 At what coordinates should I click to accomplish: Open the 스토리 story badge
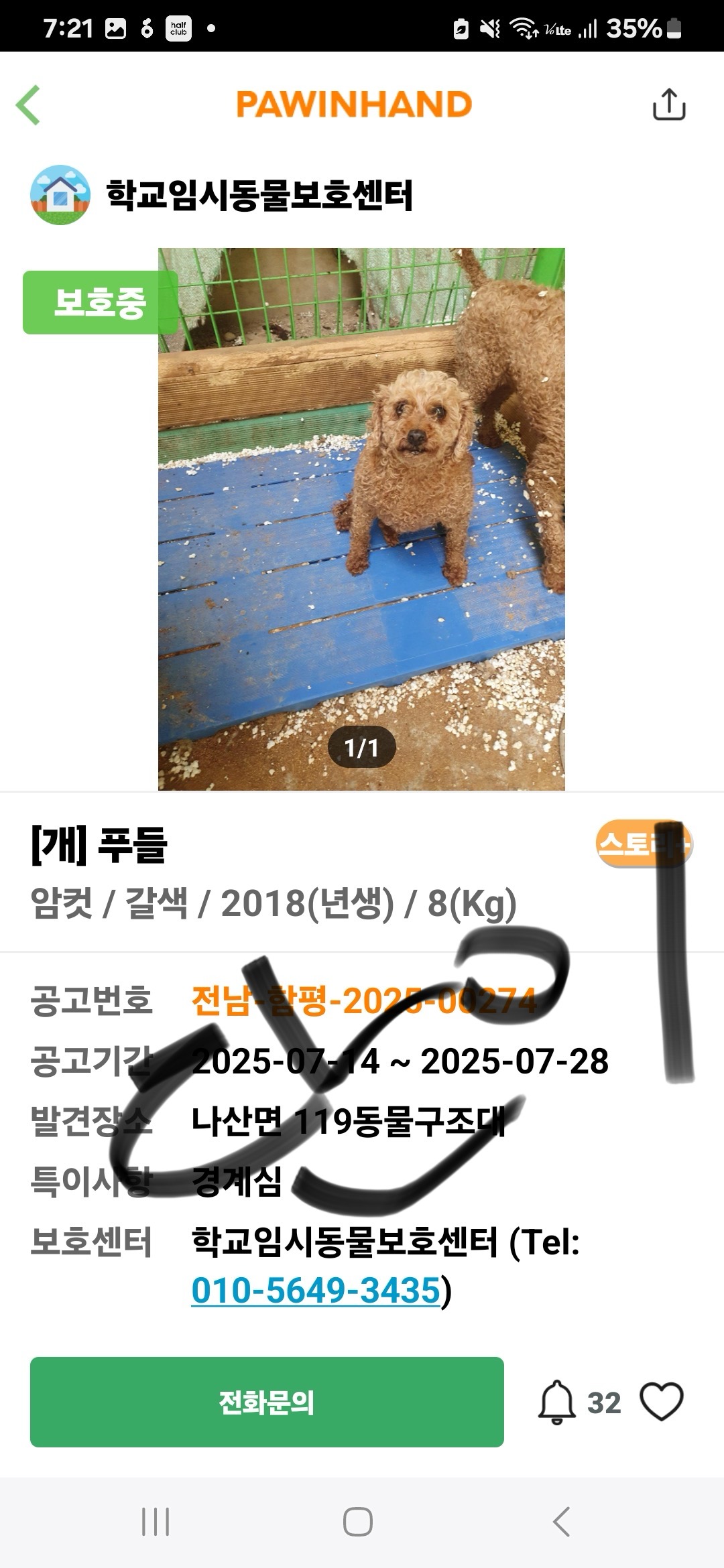(642, 844)
